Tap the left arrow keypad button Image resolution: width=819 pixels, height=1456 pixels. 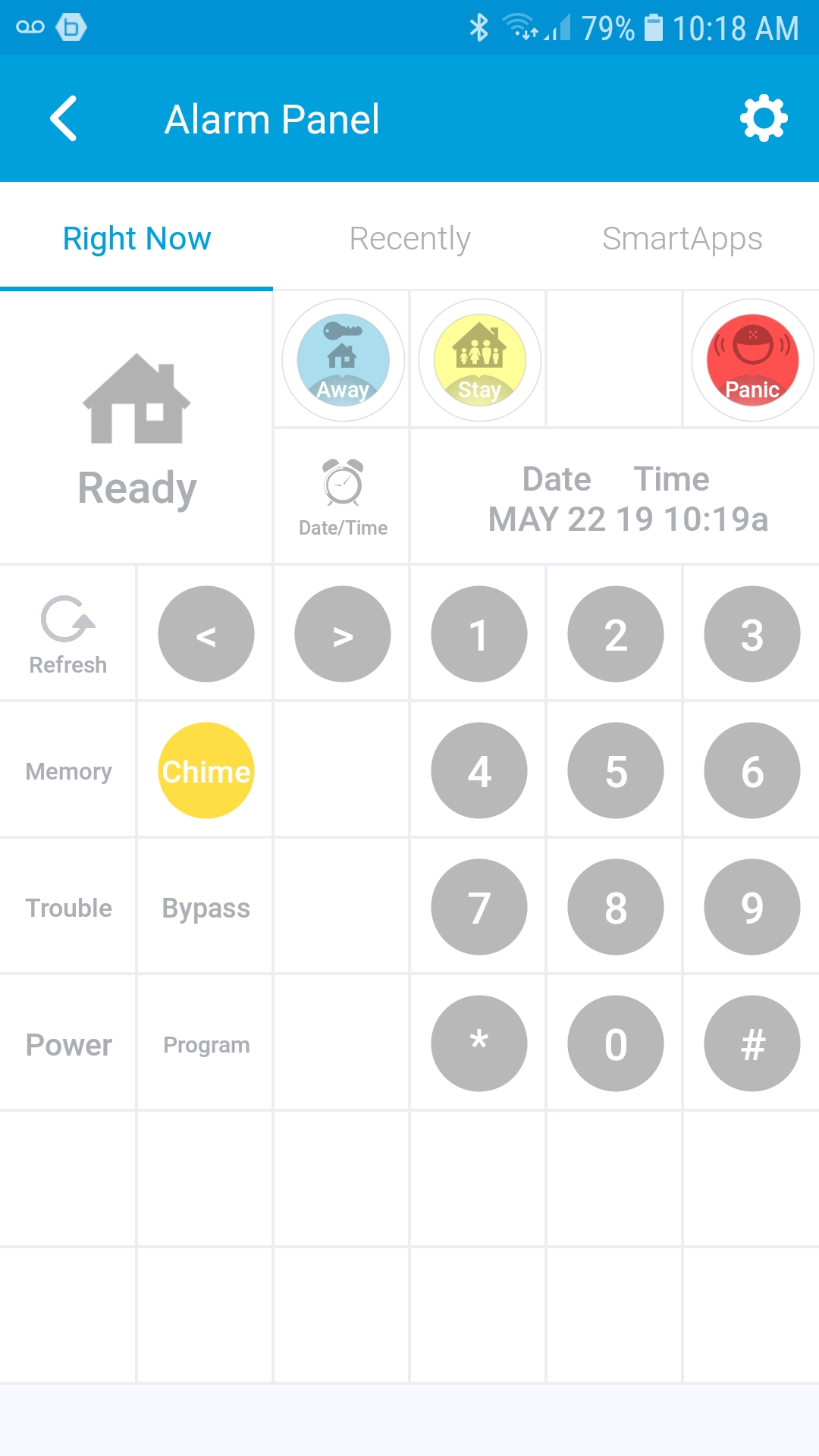206,634
